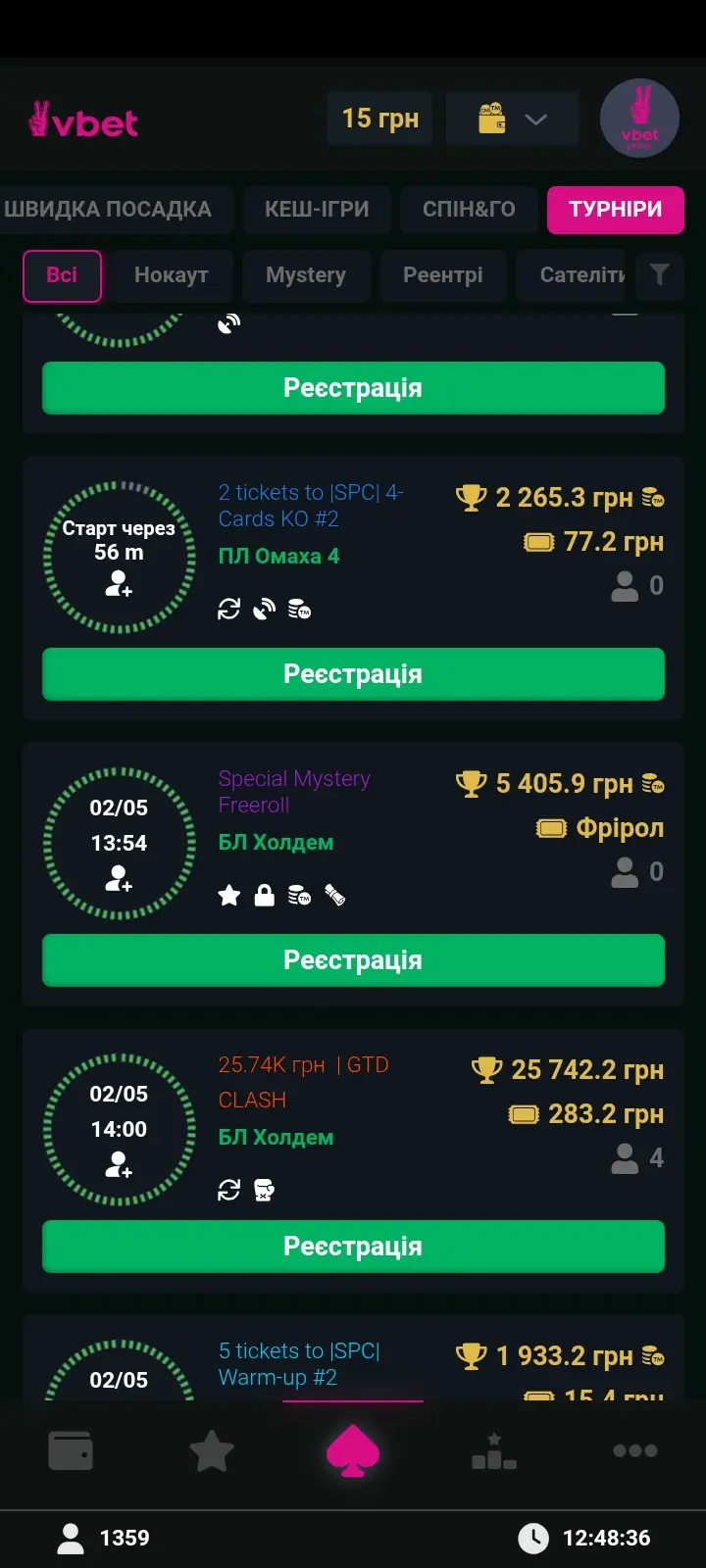706x1568 pixels.
Task: Switch to СПІН&ГО tab
Action: (x=469, y=210)
